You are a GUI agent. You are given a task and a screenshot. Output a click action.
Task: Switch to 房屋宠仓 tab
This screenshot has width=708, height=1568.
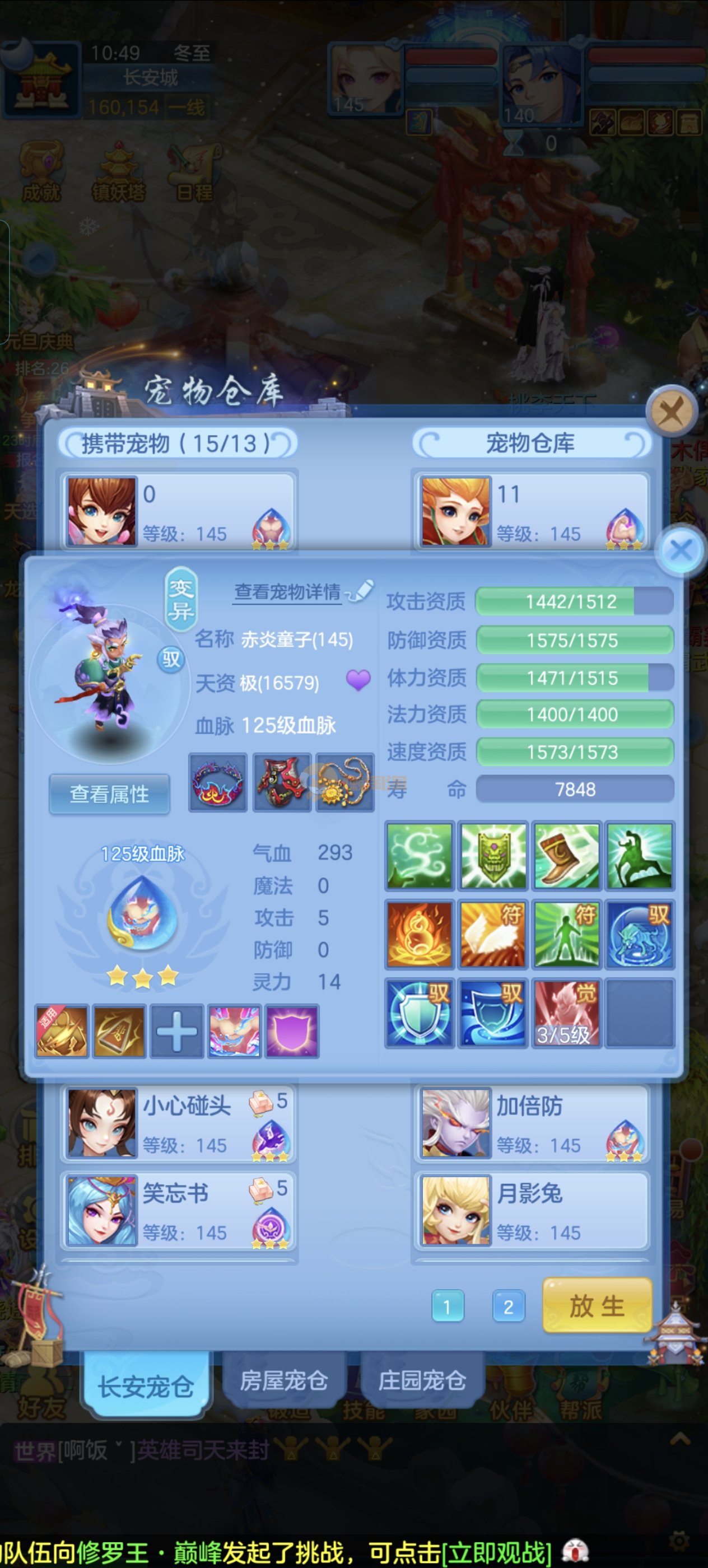(x=283, y=1380)
